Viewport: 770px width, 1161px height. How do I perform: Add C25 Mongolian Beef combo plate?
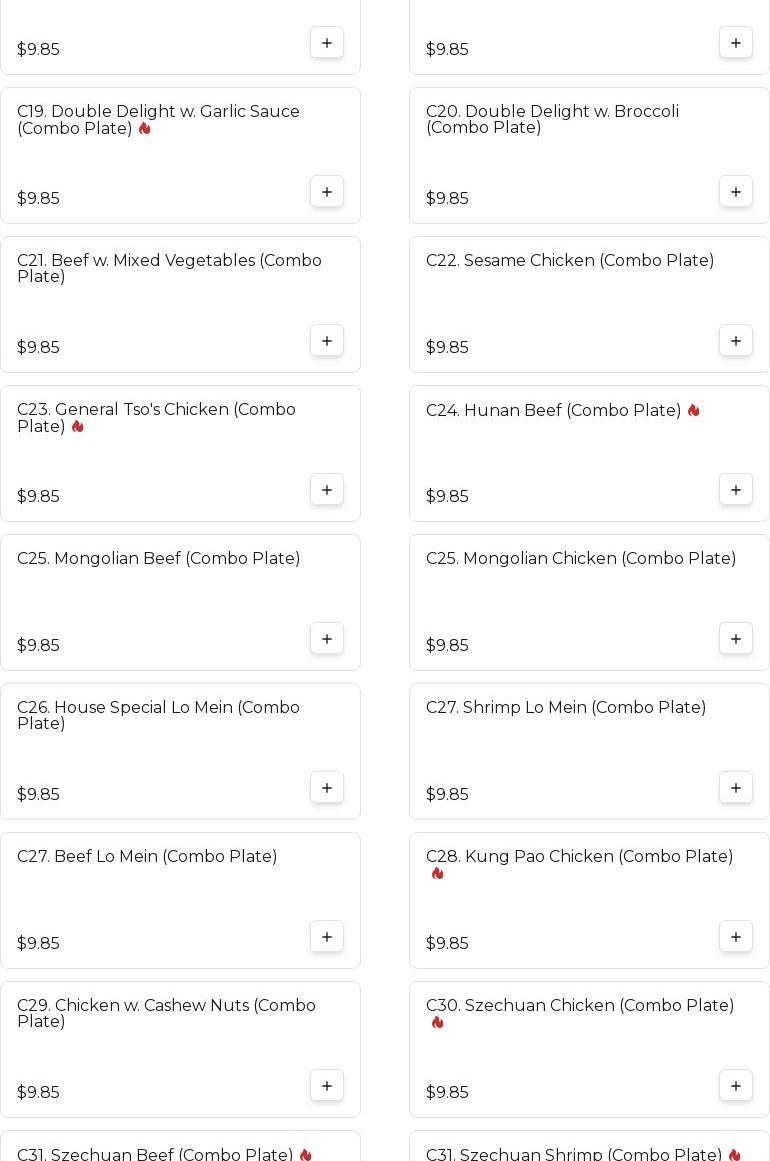[327, 639]
